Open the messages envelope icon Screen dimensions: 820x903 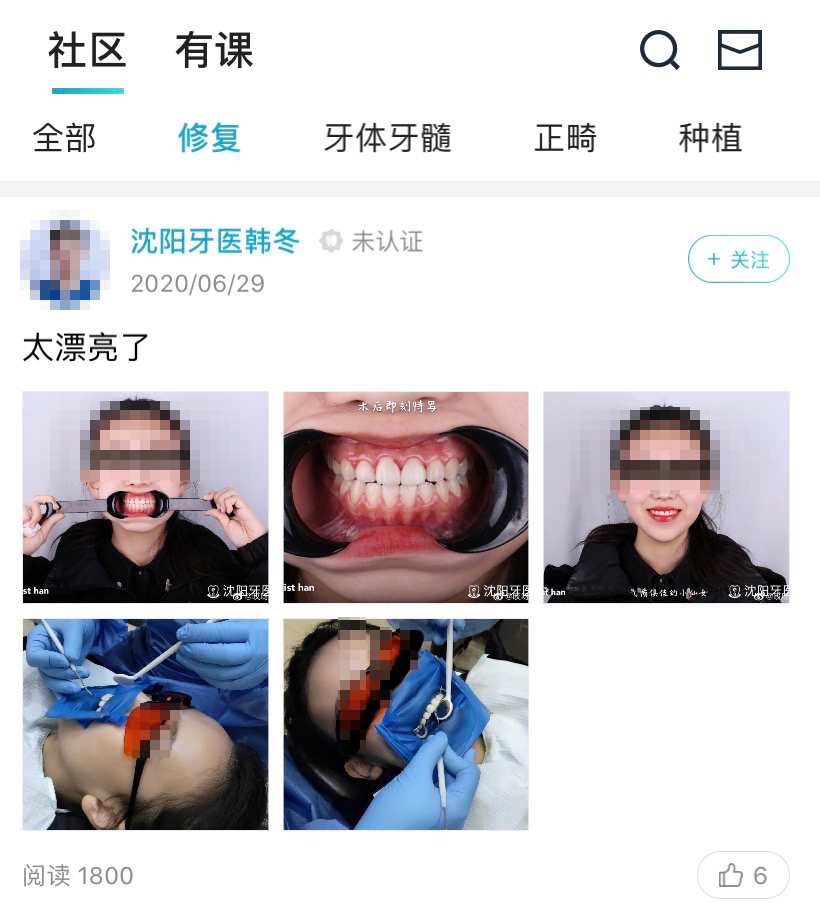coord(740,50)
